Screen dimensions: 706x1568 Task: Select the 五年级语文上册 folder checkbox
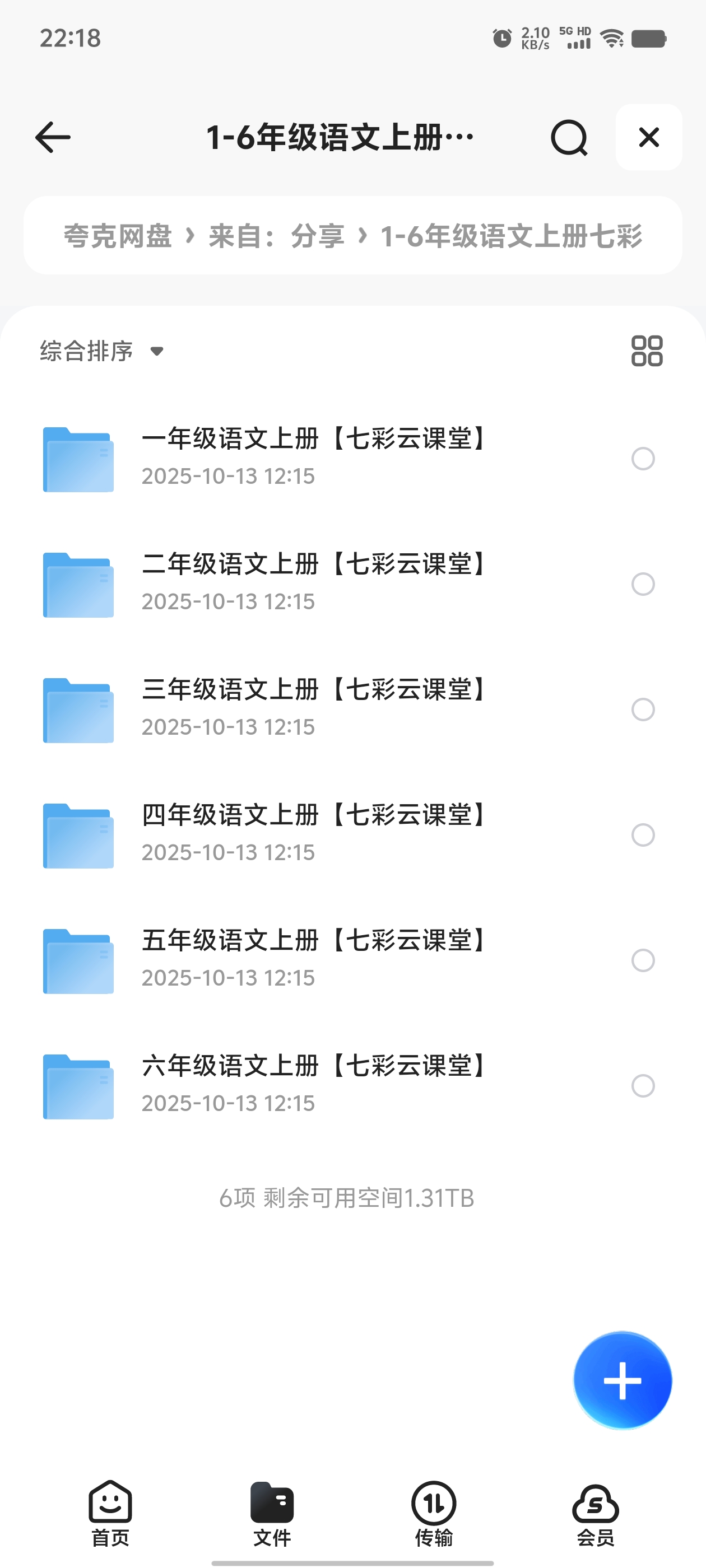coord(643,960)
